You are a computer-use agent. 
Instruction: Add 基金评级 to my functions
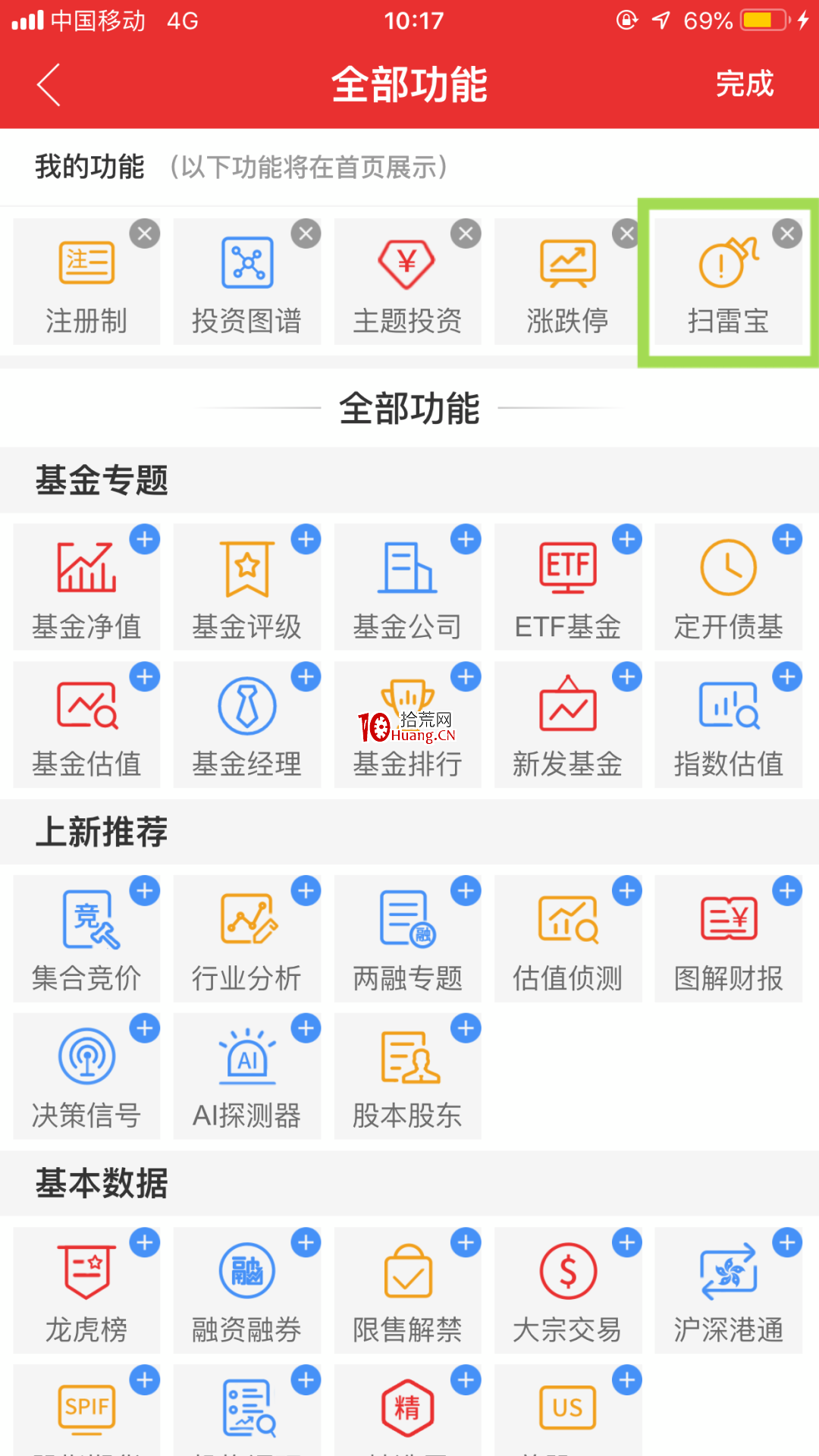pos(306,539)
